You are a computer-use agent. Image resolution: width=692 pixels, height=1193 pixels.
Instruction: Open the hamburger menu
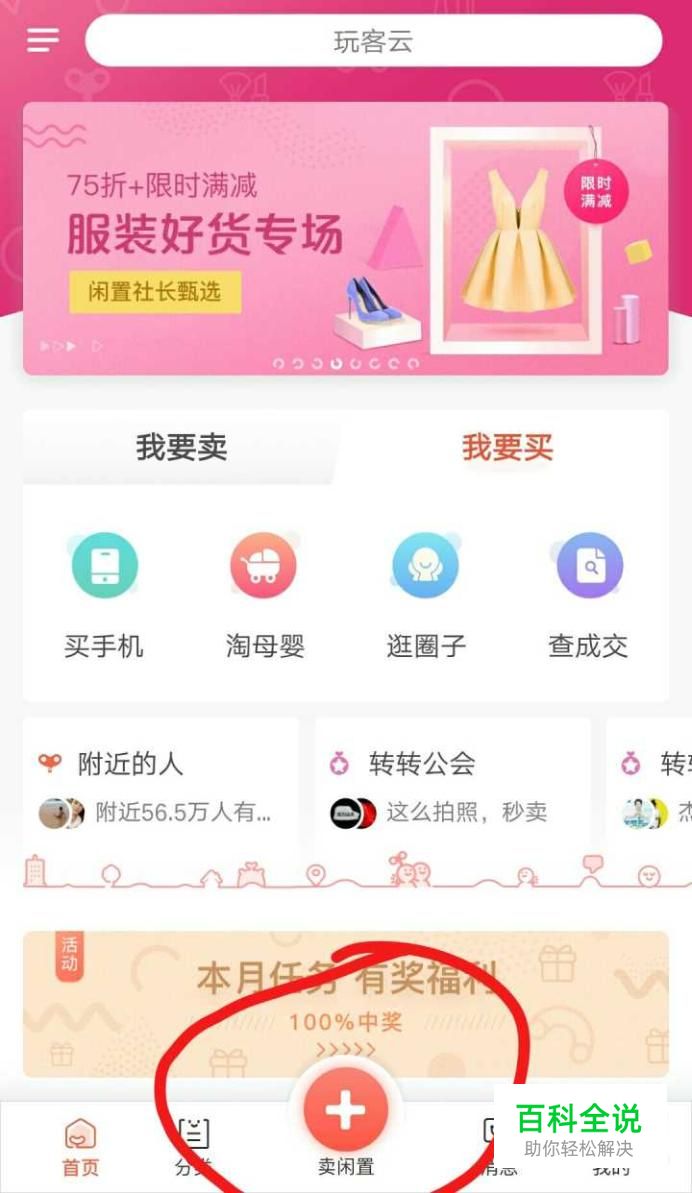(x=43, y=40)
